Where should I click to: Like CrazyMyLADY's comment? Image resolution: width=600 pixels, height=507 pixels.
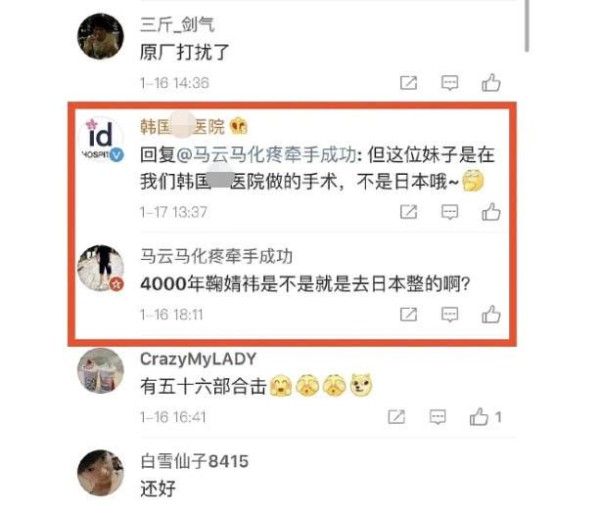pos(485,416)
